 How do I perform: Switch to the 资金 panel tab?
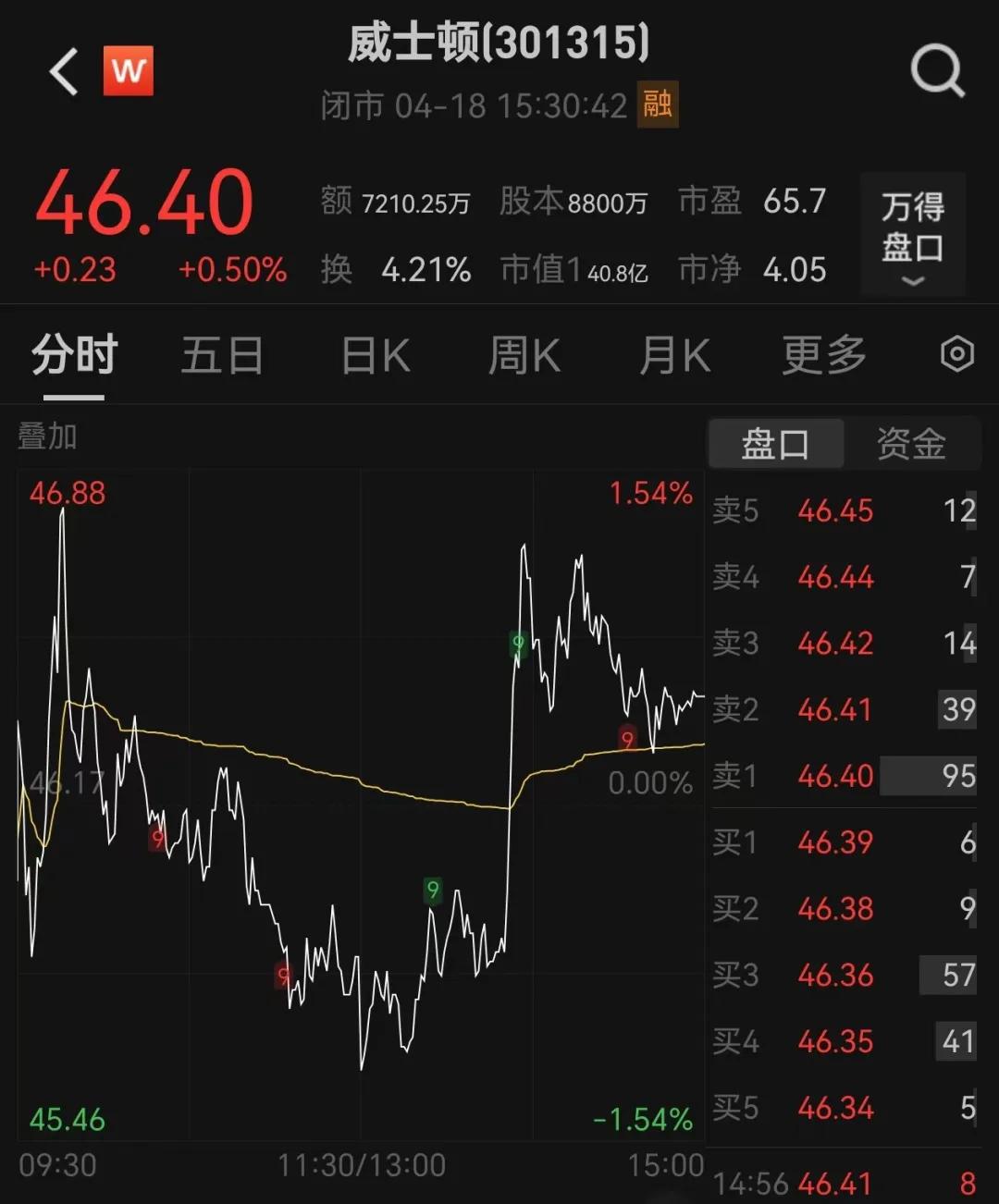(911, 444)
